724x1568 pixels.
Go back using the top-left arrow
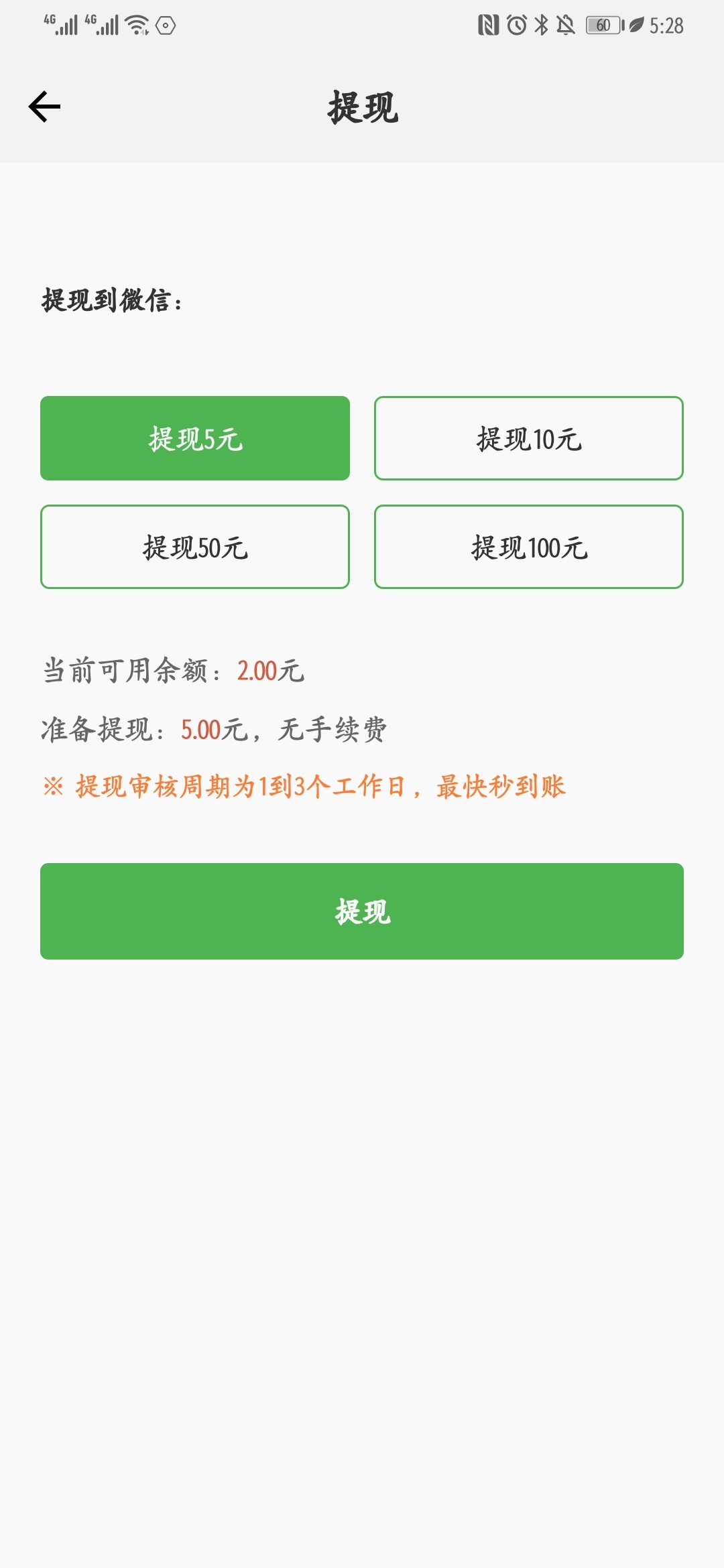click(45, 107)
